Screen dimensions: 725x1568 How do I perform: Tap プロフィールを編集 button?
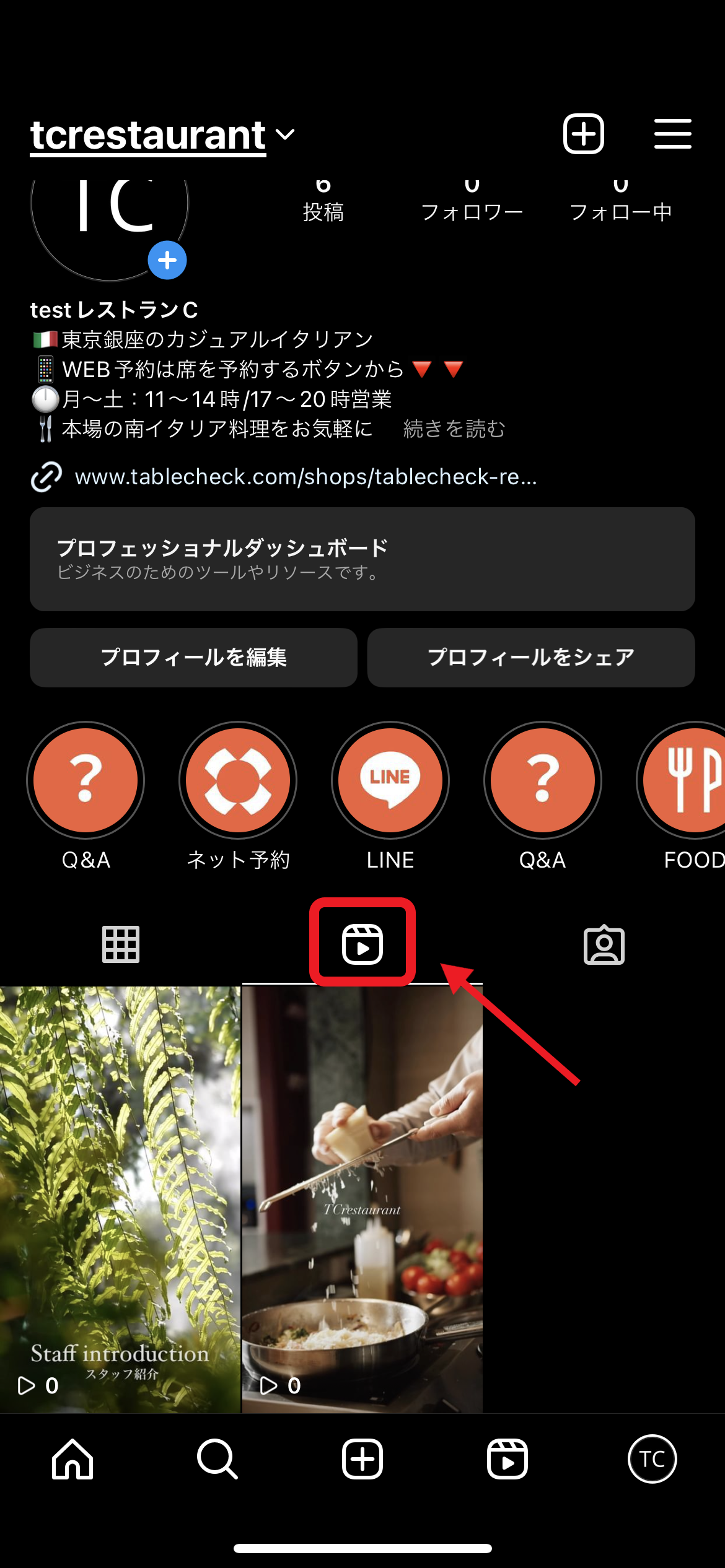point(193,658)
